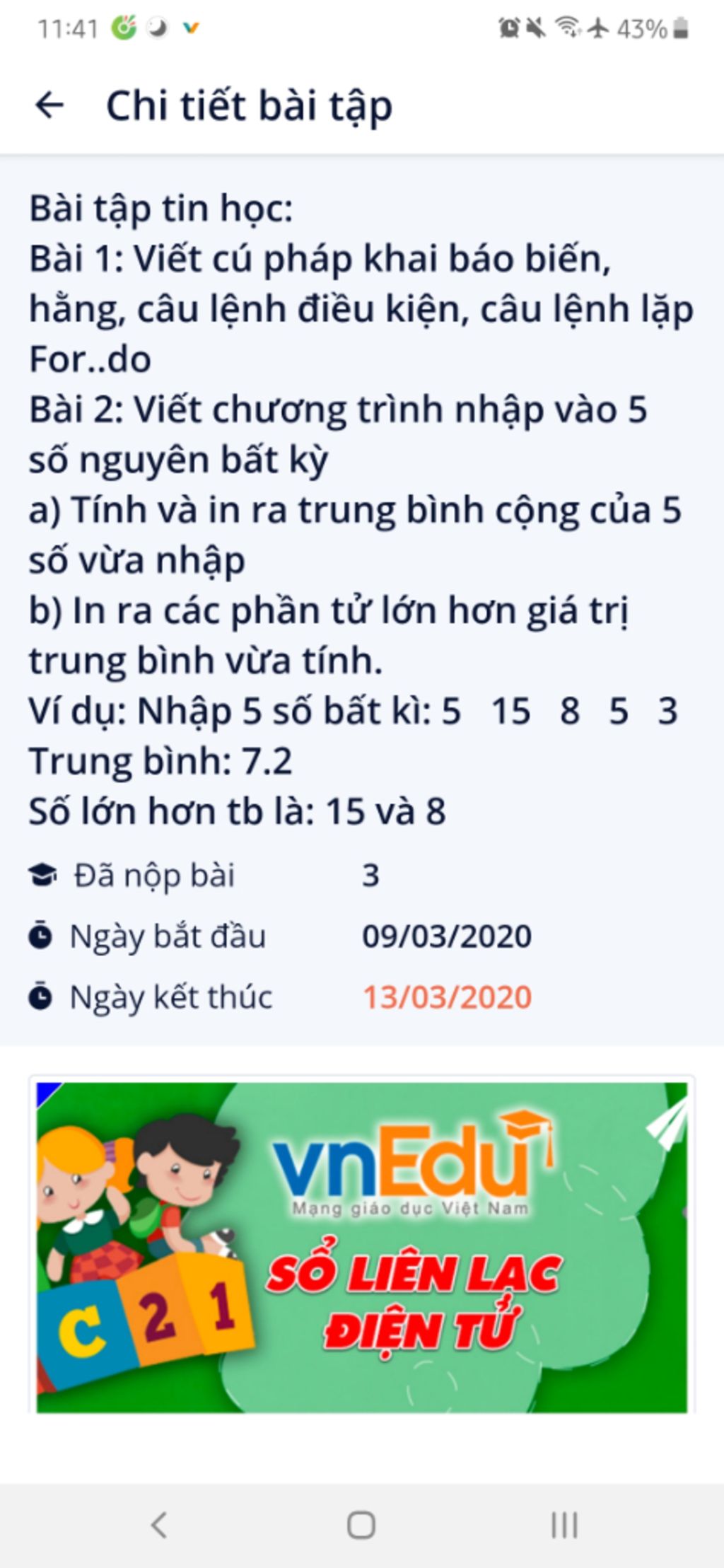
Task: Tap the submission count value 3
Action: tap(372, 874)
